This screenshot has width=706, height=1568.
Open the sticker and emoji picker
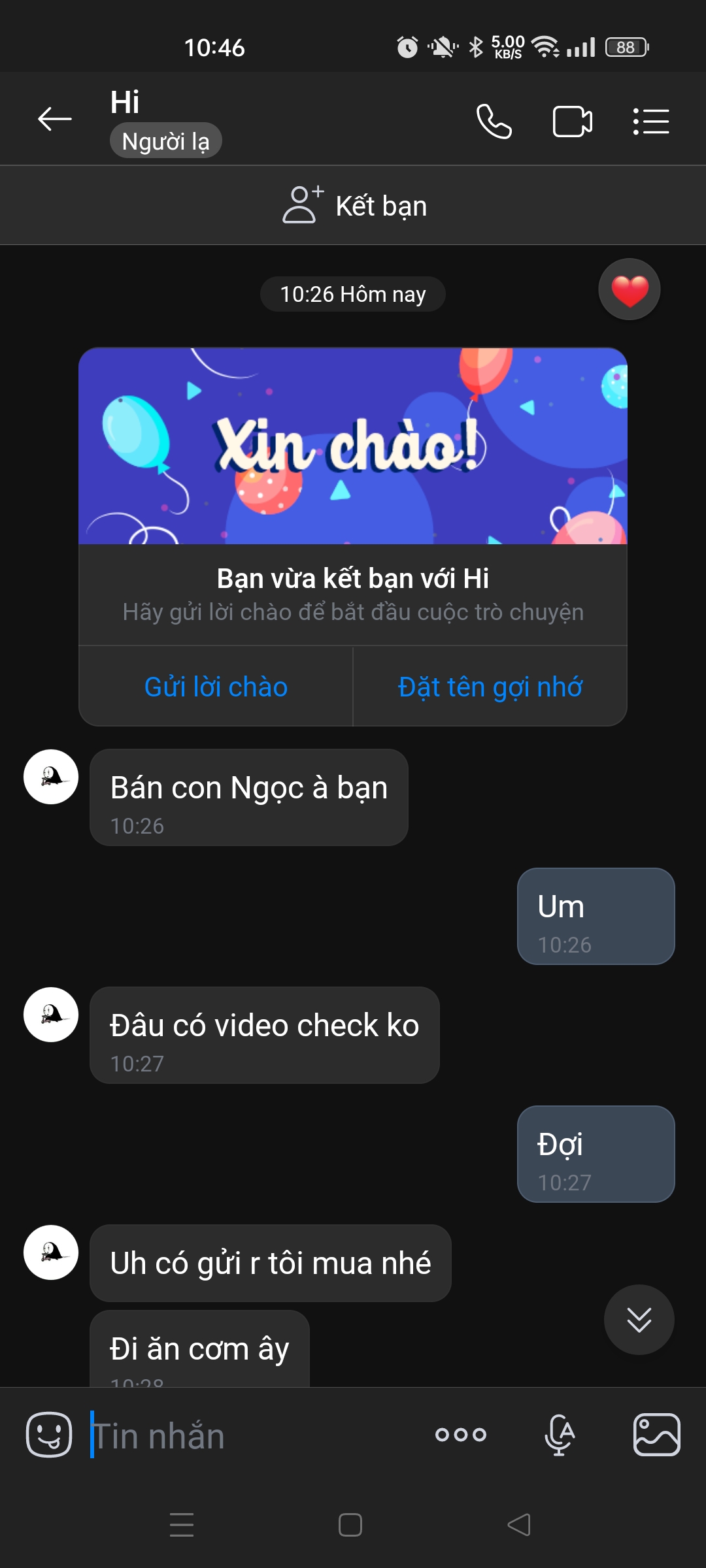coord(49,1435)
